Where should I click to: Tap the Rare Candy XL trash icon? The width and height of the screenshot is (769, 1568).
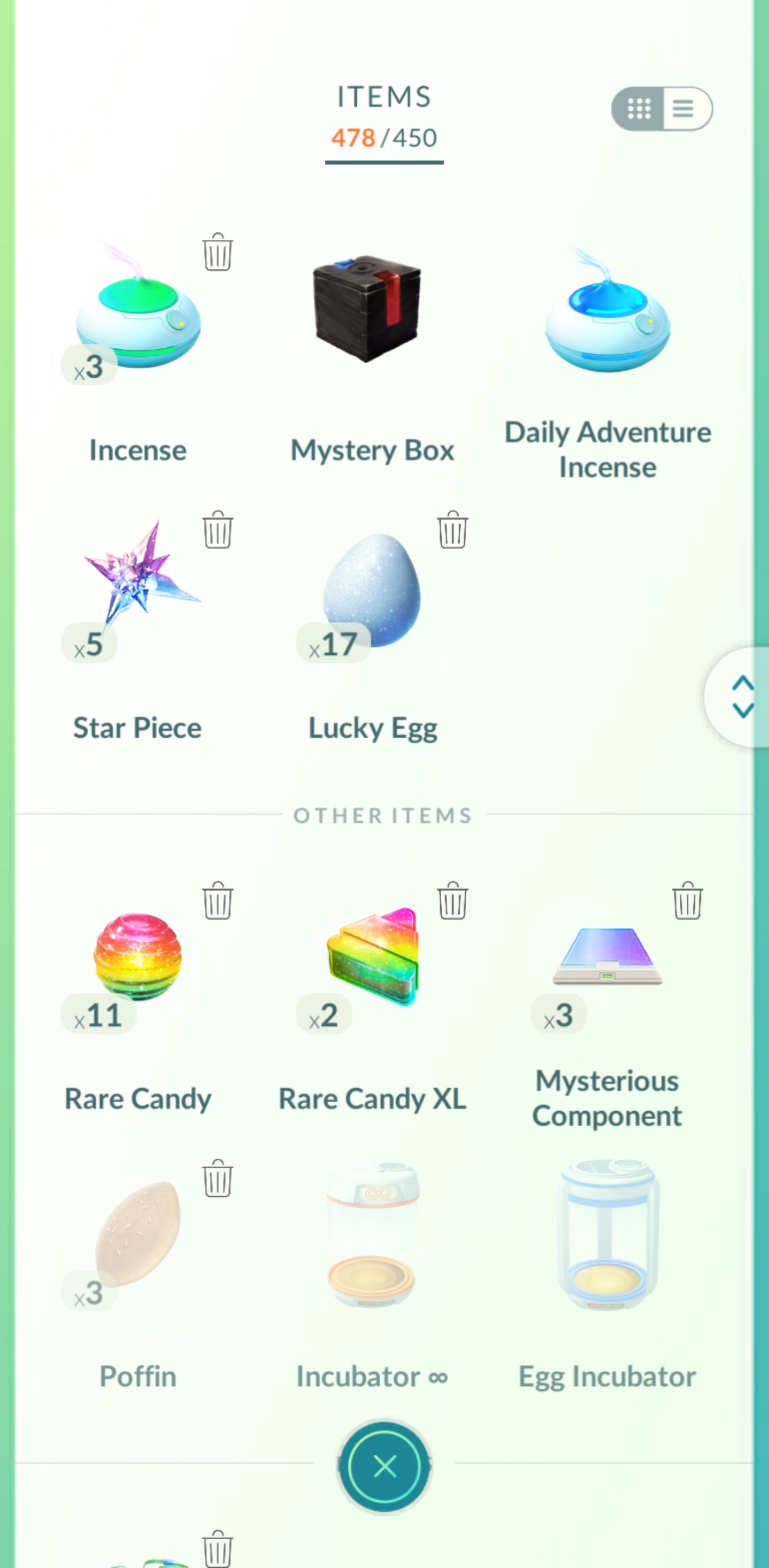tap(452, 901)
